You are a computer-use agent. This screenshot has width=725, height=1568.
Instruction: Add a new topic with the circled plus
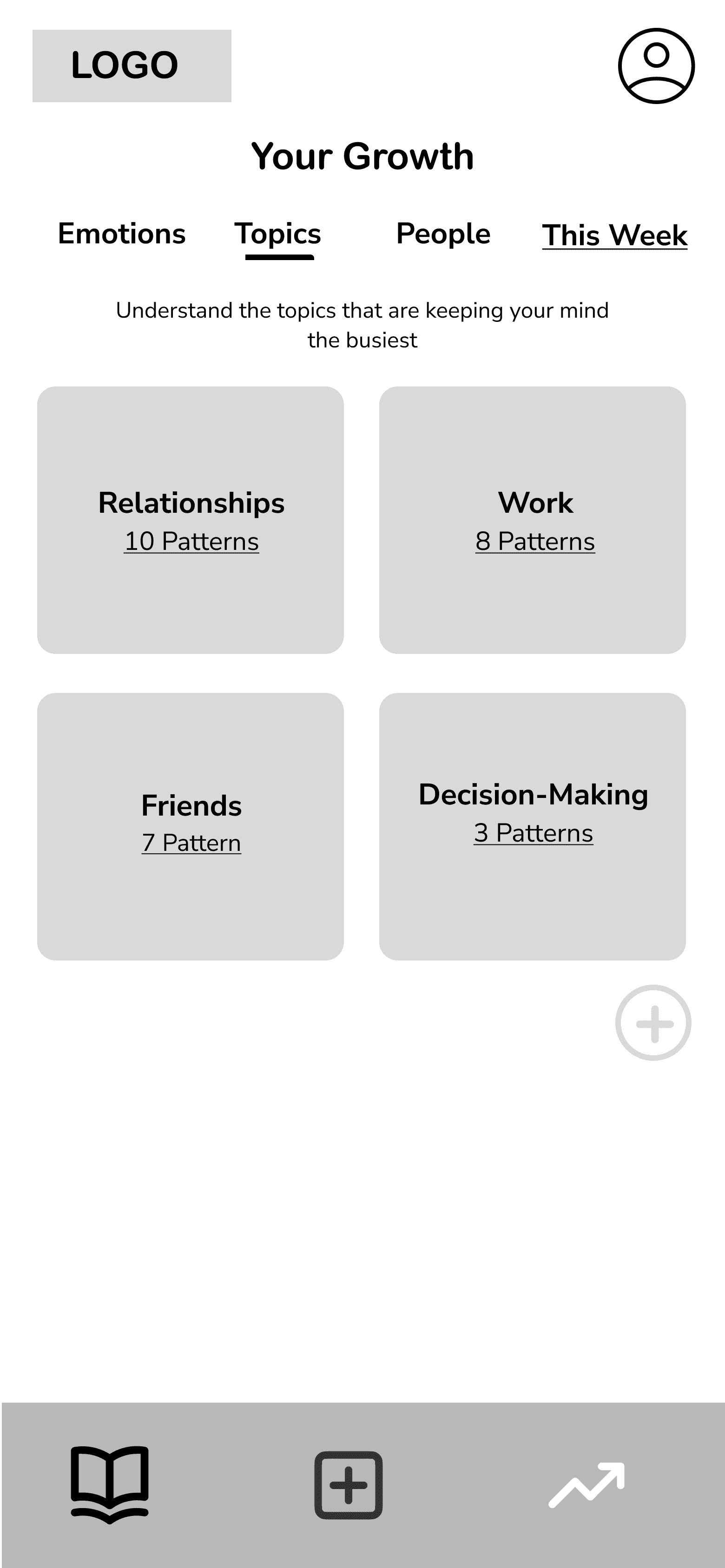(x=653, y=1023)
